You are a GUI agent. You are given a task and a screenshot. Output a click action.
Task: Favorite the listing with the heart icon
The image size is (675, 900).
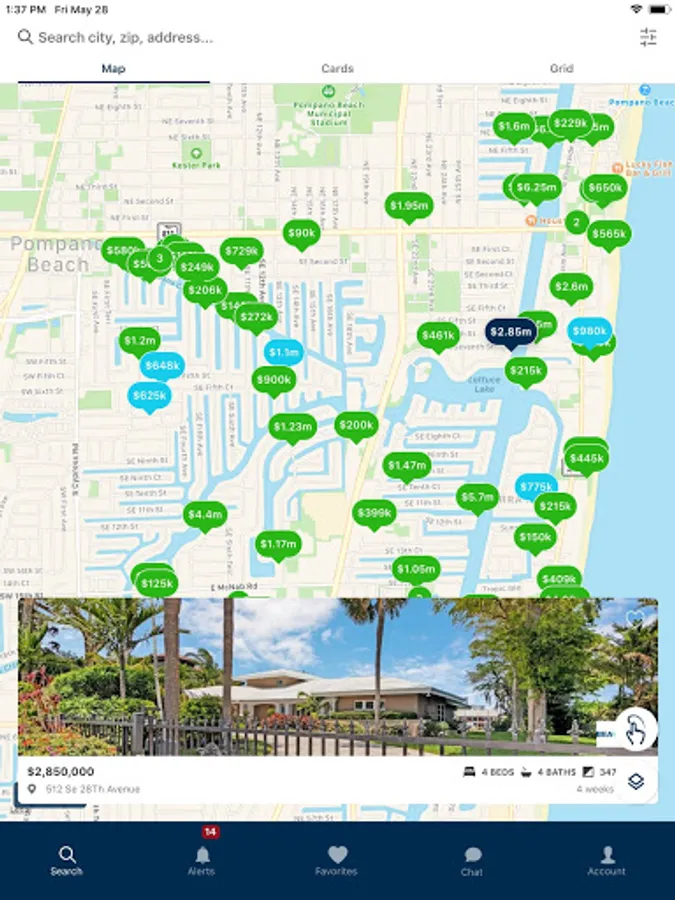(635, 619)
